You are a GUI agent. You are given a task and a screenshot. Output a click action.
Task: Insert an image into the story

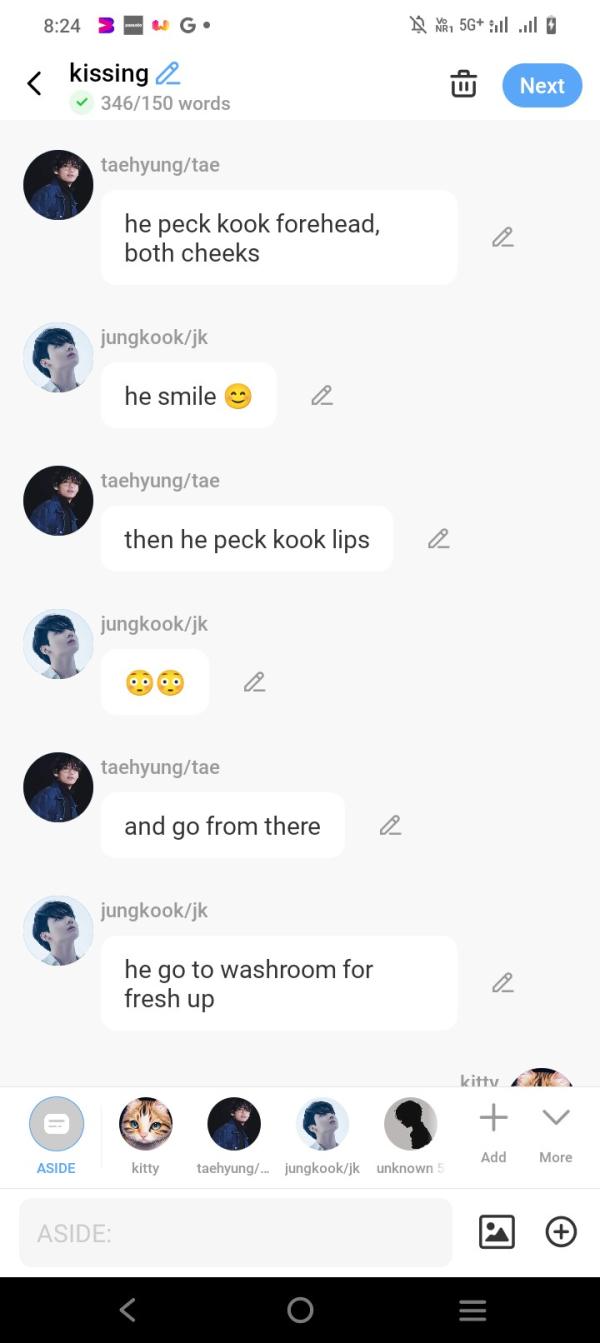tap(497, 1232)
